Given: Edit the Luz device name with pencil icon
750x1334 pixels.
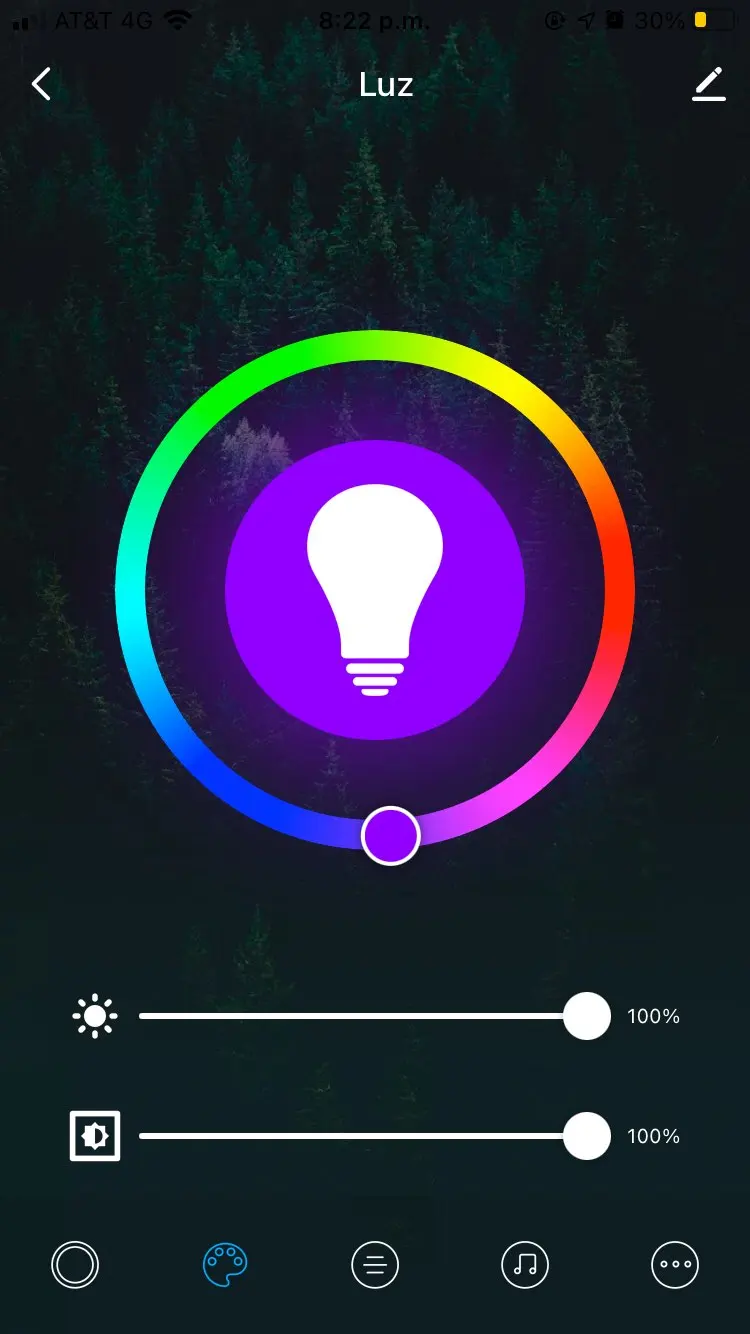Looking at the screenshot, I should [709, 84].
